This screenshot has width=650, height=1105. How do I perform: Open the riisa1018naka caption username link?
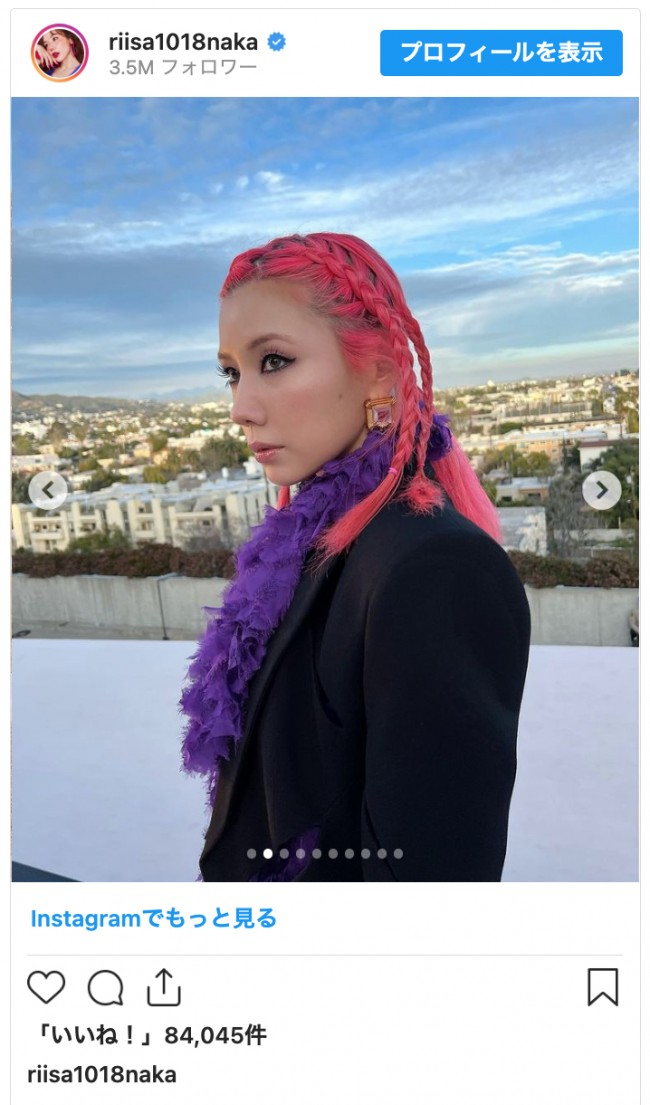(x=102, y=1074)
